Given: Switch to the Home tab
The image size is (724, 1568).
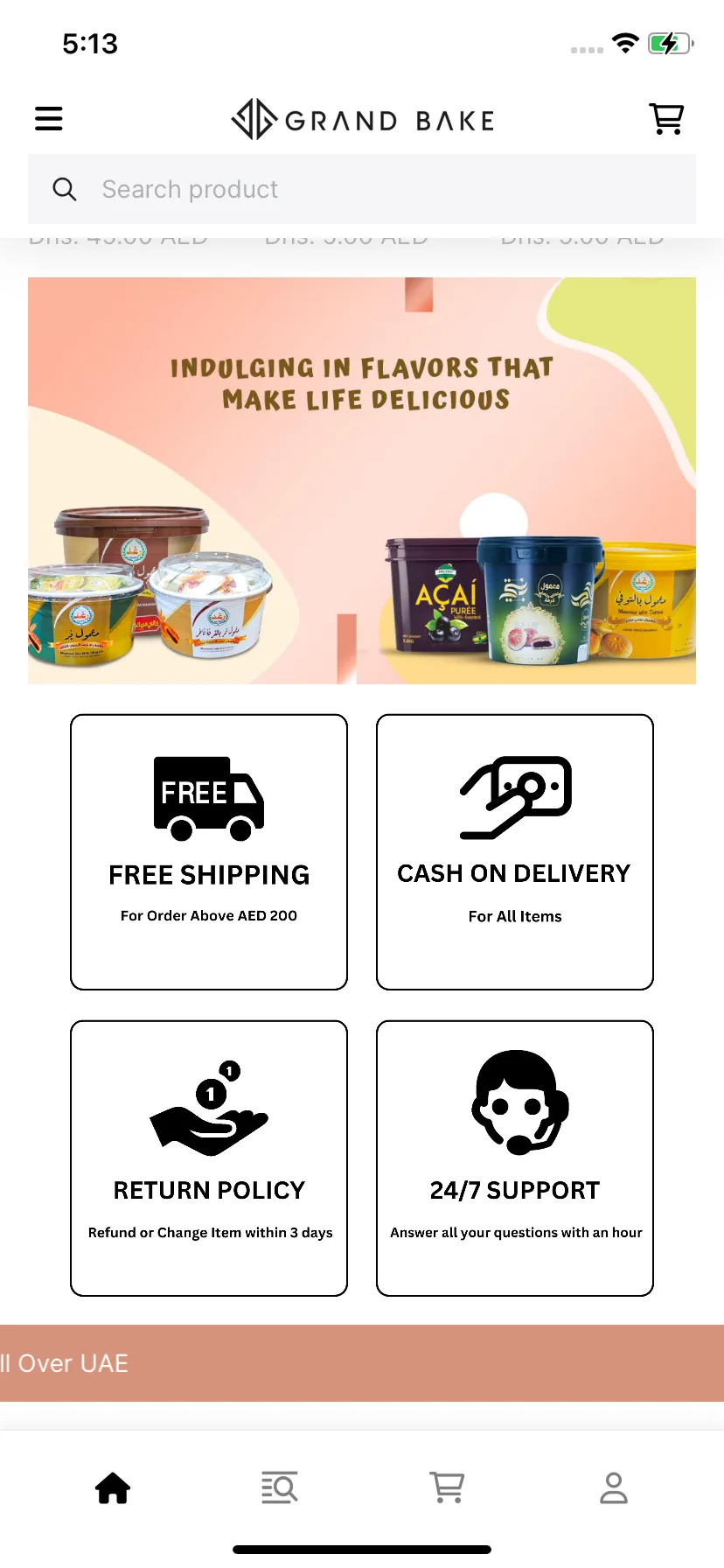Looking at the screenshot, I should (x=113, y=1487).
